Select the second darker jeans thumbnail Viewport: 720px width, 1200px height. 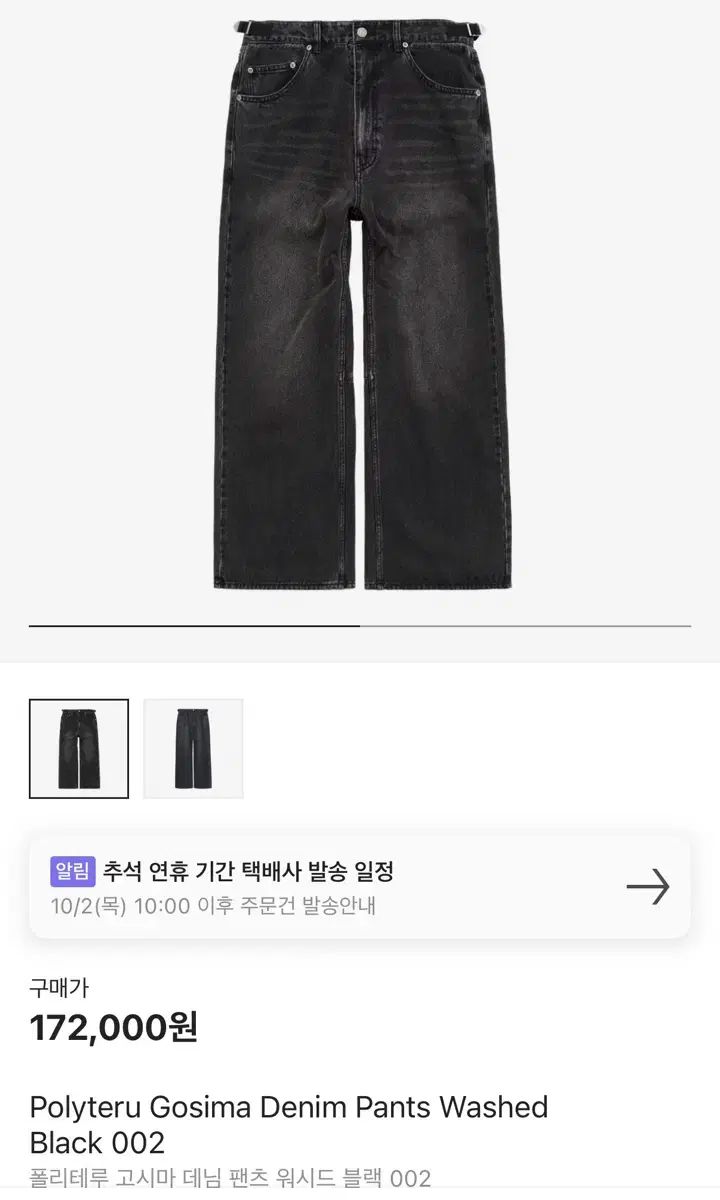pyautogui.click(x=193, y=748)
